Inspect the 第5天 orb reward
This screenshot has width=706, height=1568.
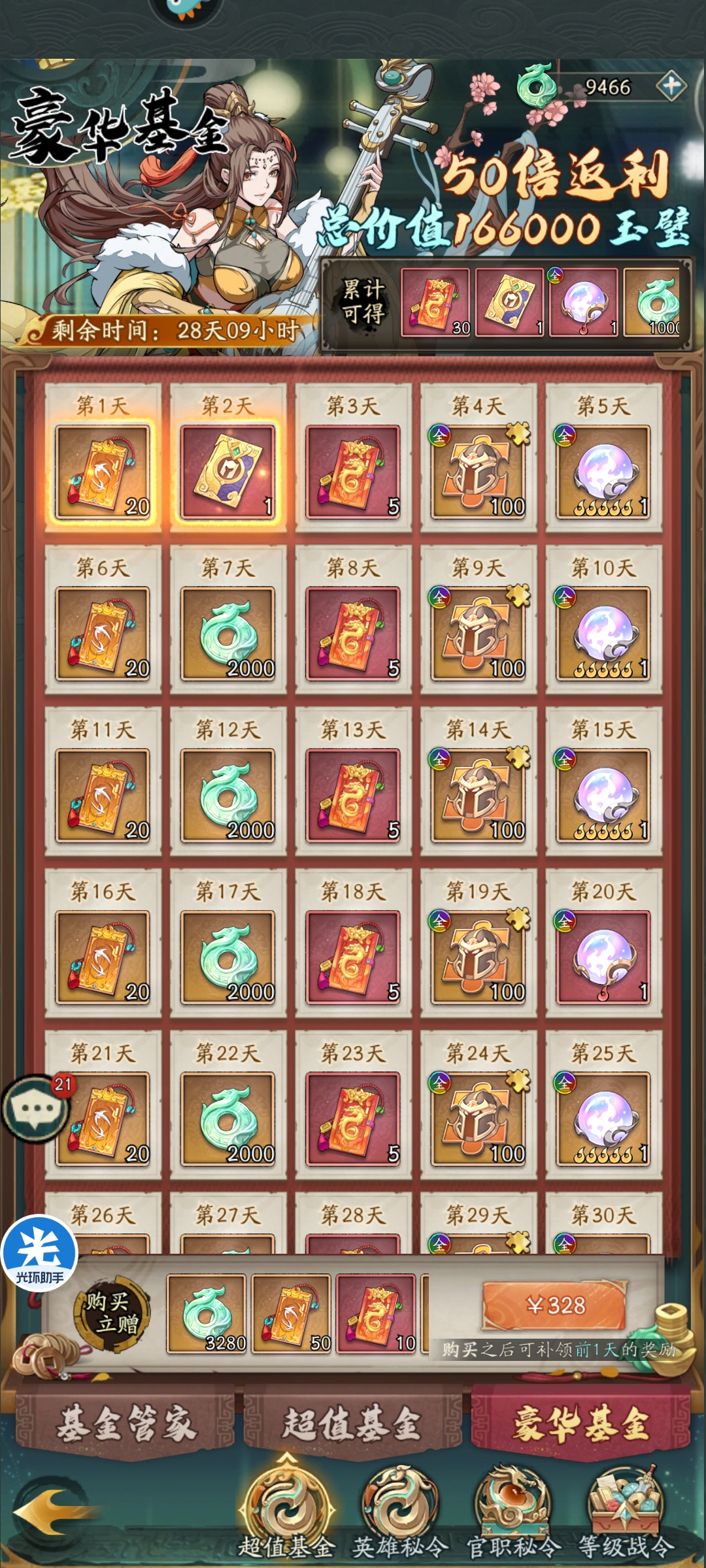pyautogui.click(x=603, y=472)
